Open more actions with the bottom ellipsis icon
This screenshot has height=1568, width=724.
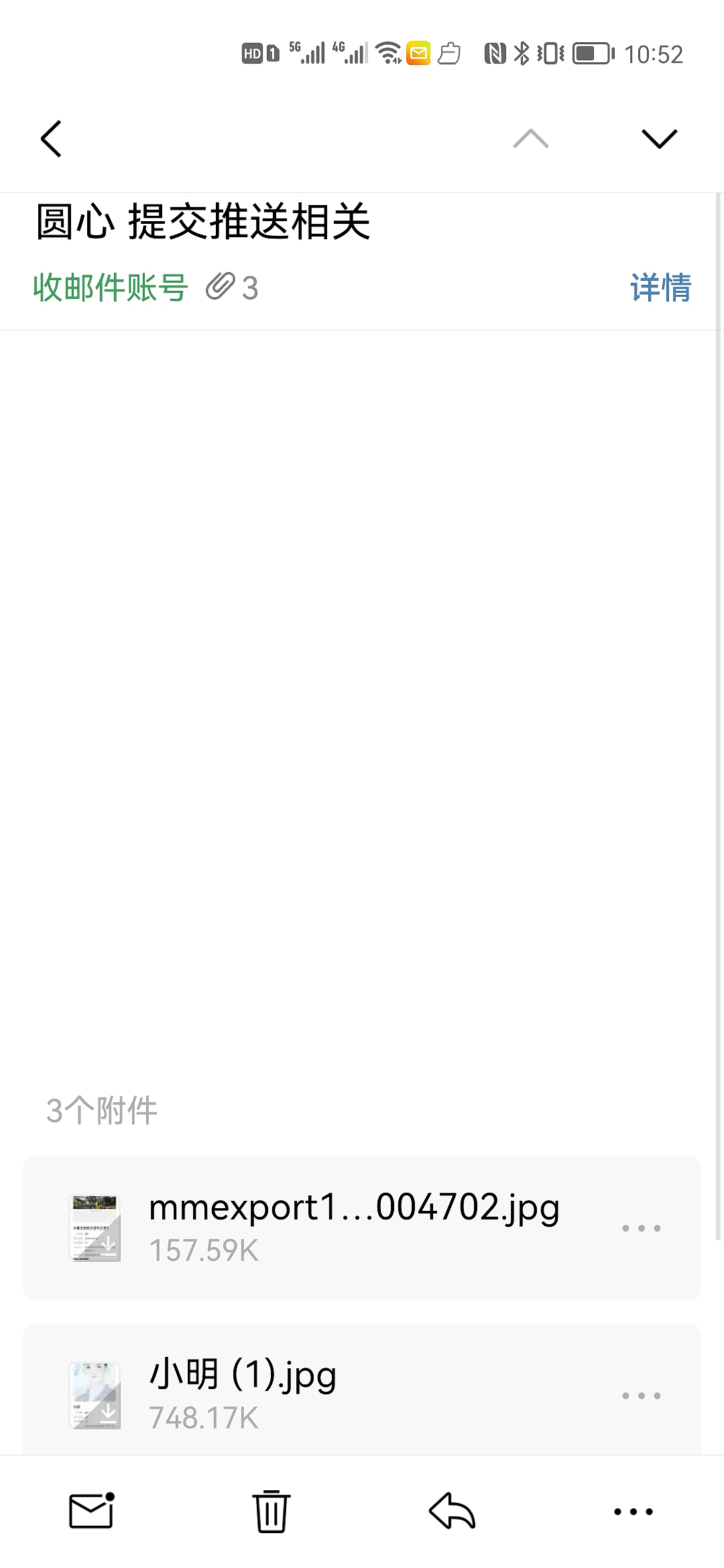pyautogui.click(x=633, y=1512)
